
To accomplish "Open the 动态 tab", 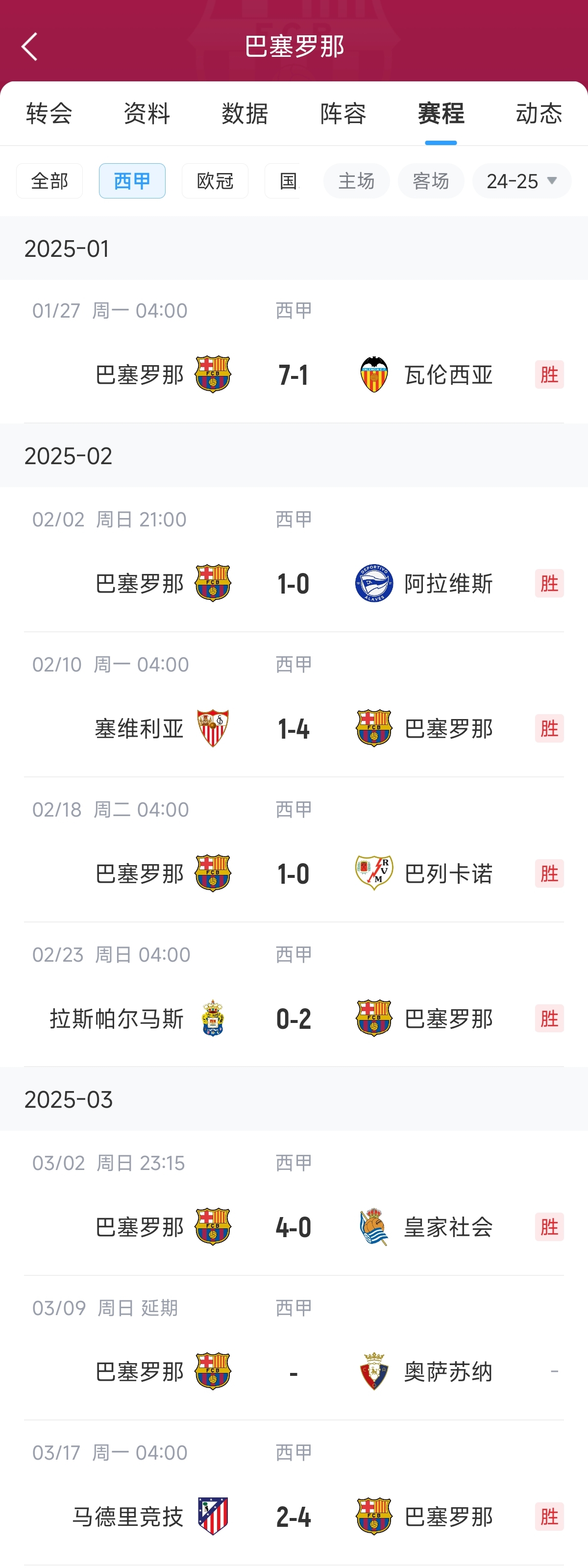I will click(x=538, y=114).
